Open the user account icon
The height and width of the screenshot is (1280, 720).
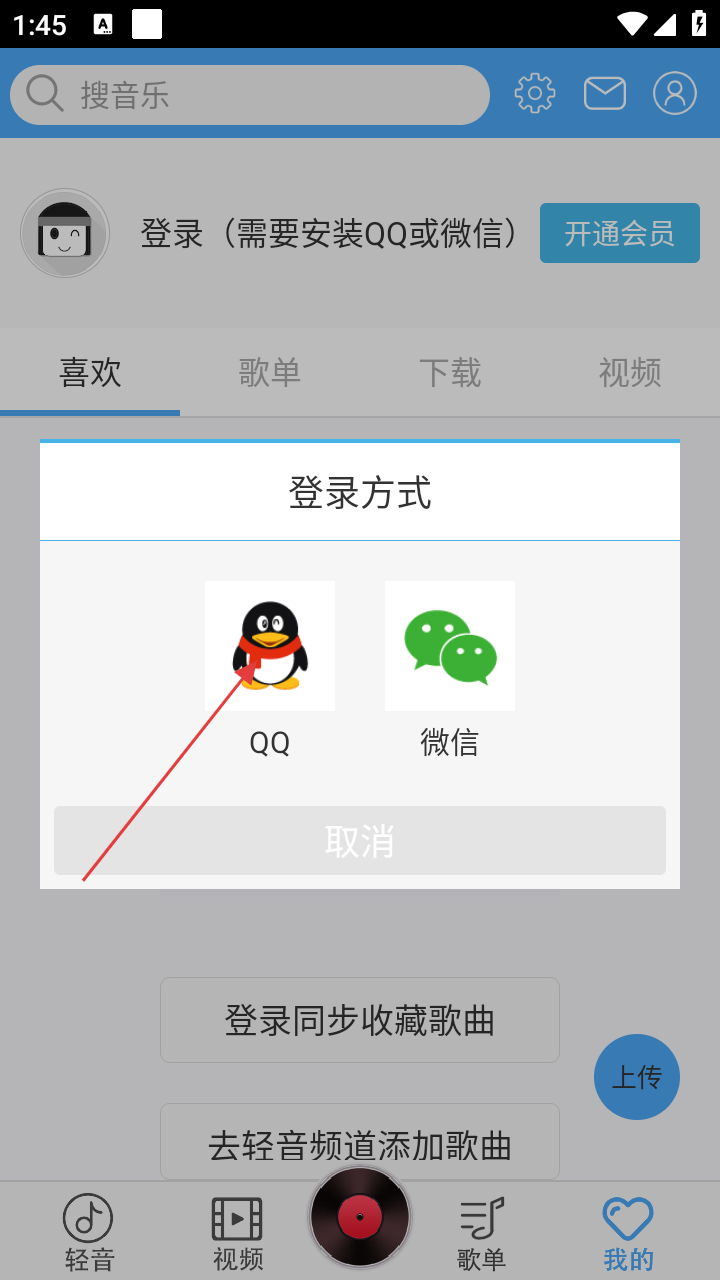pos(675,93)
